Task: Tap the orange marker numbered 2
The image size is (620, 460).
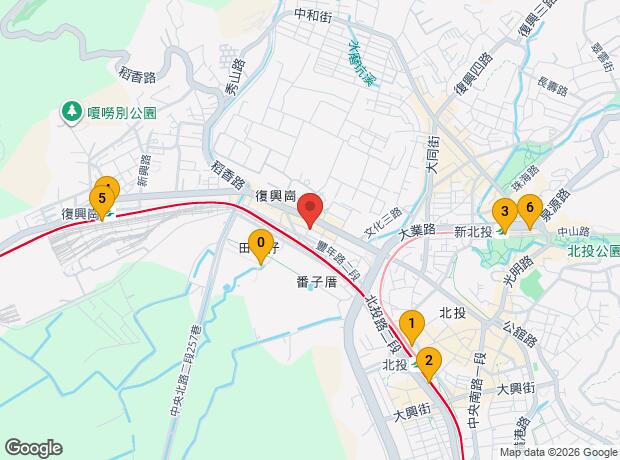Action: coord(429,361)
